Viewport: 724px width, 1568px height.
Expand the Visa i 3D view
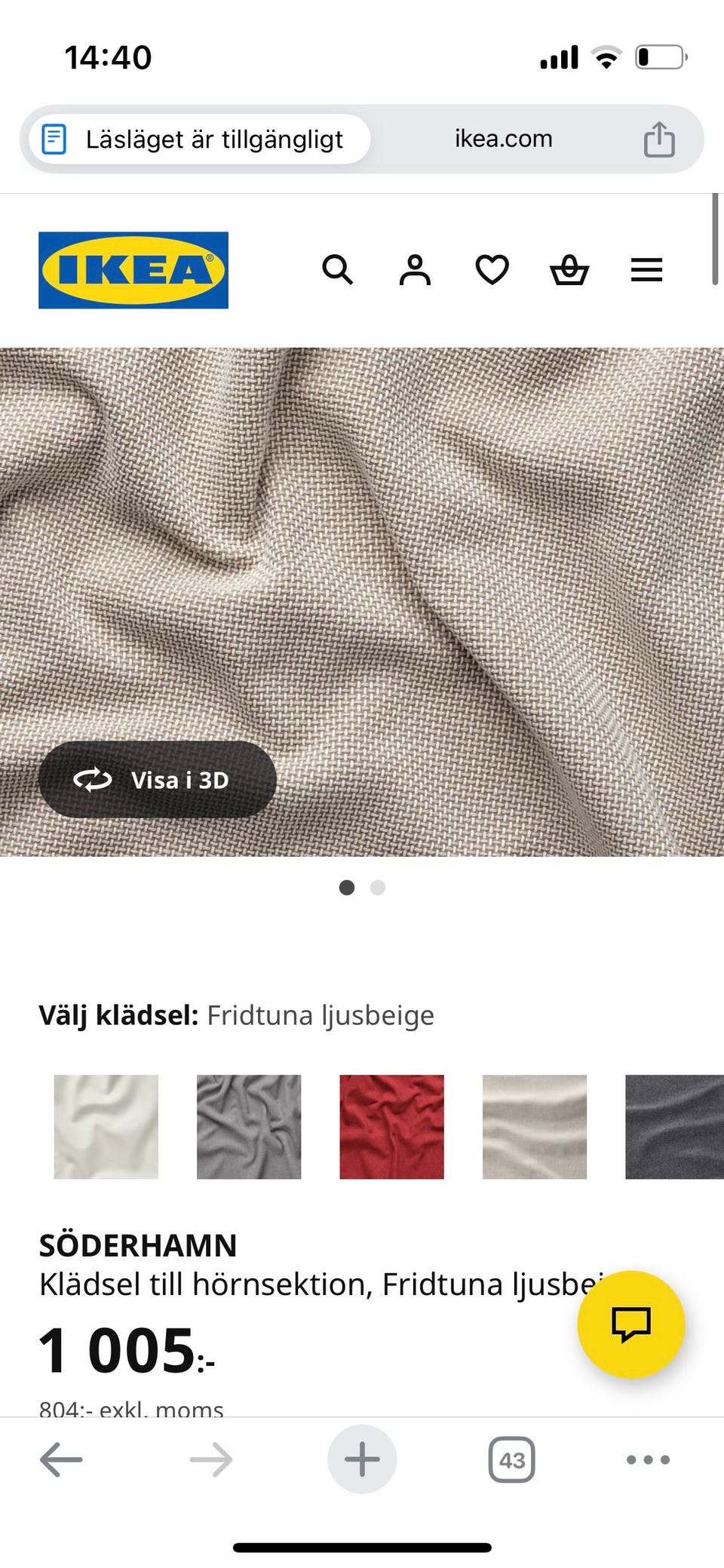coord(157,780)
